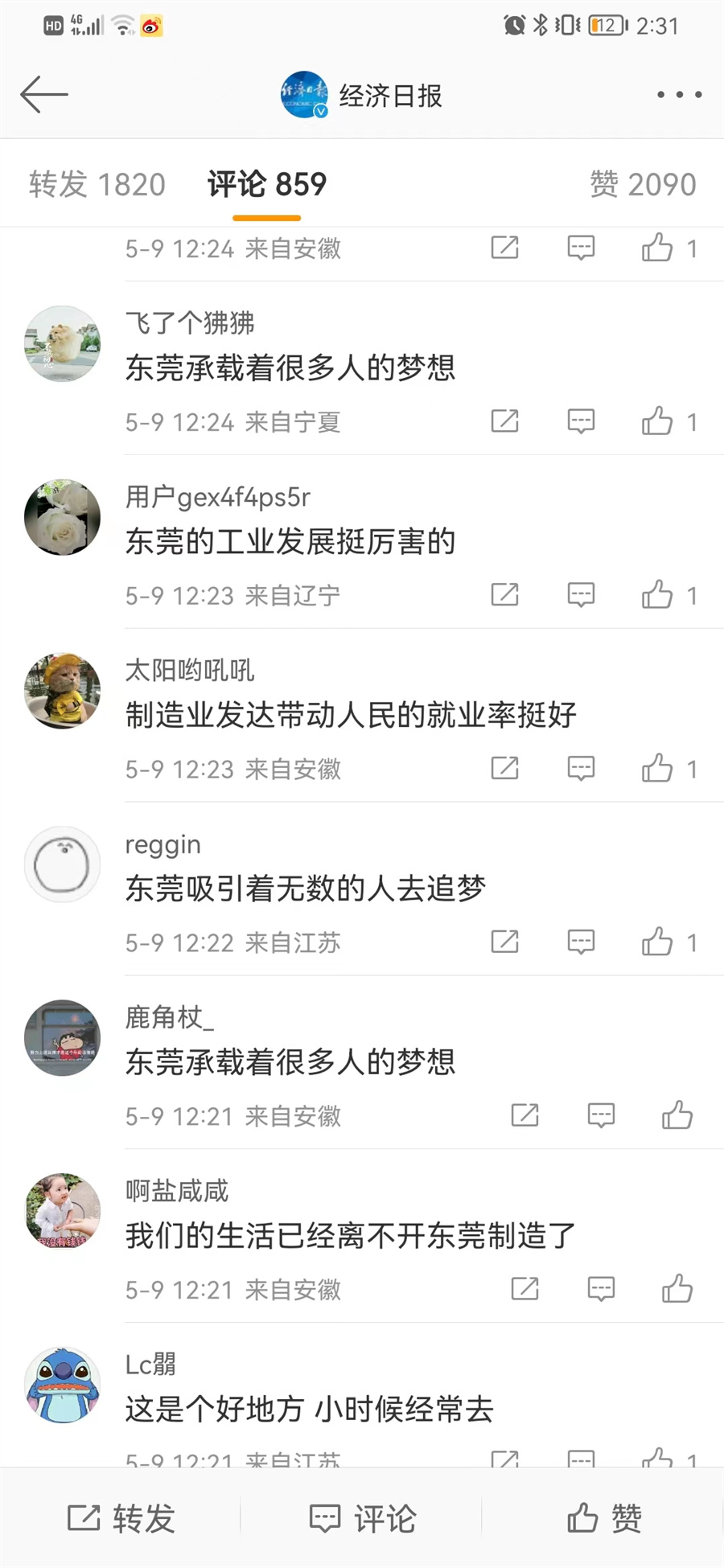724x1568 pixels.
Task: Open the avatar of Lc關
Action: [x=63, y=1385]
